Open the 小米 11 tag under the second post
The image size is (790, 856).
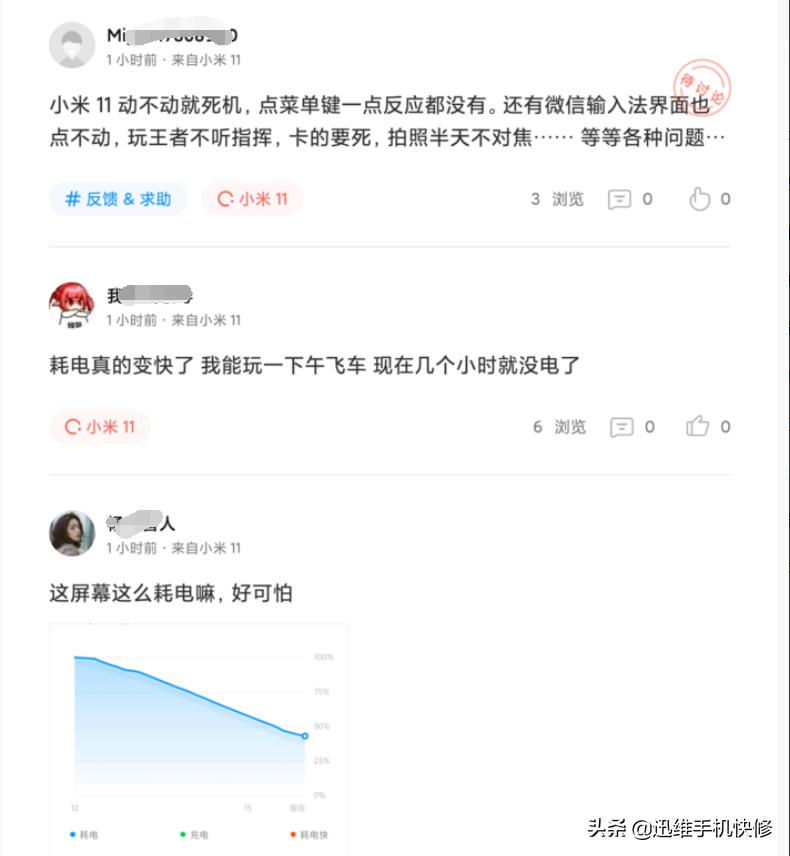pyautogui.click(x=99, y=426)
